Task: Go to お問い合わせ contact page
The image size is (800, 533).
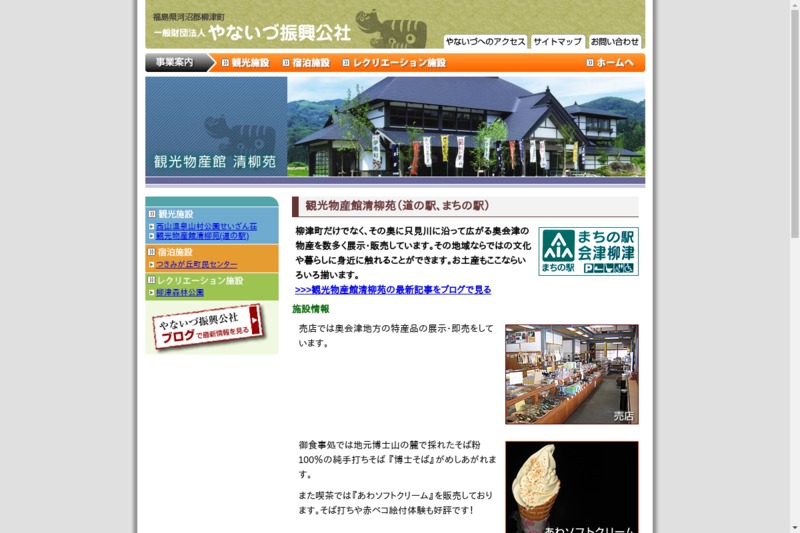Action: [614, 42]
